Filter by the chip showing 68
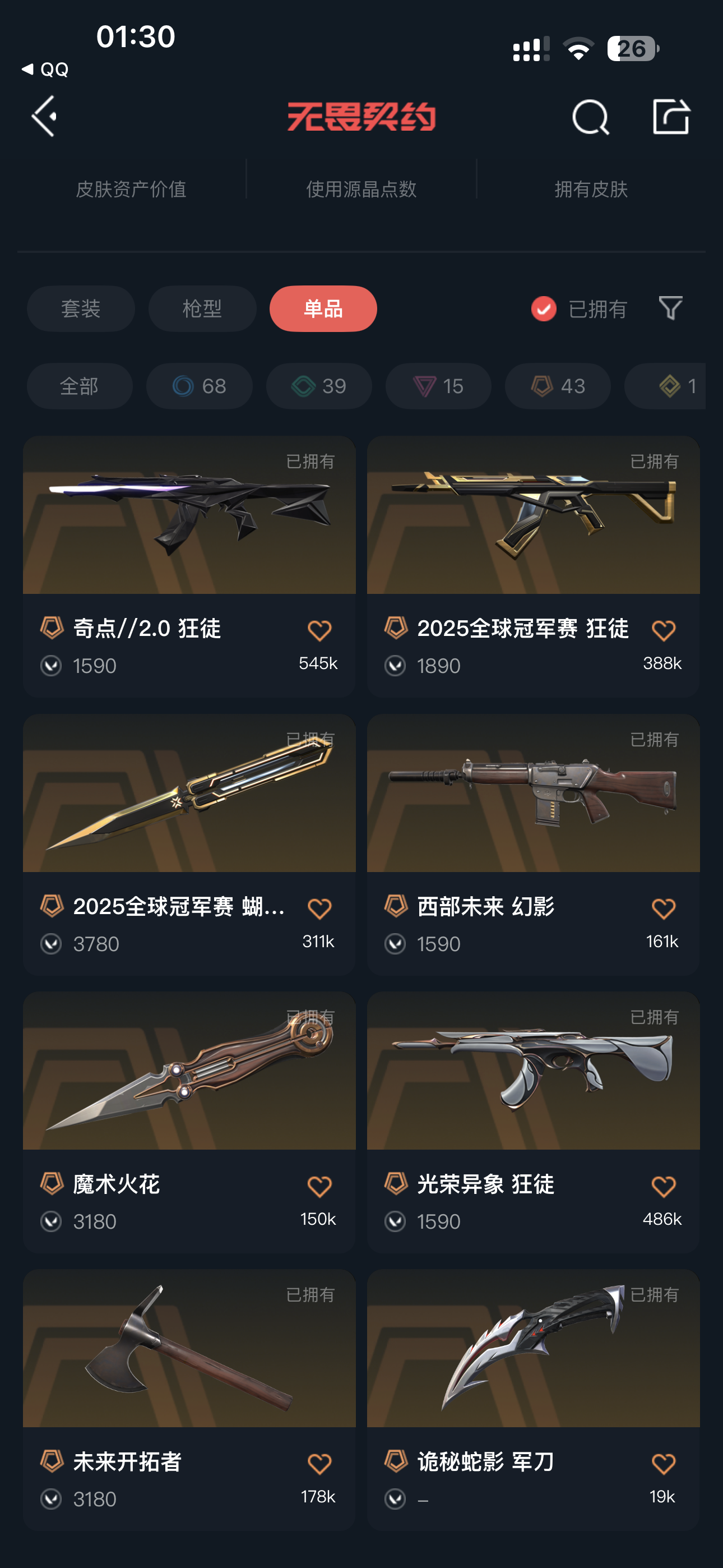 coord(199,386)
